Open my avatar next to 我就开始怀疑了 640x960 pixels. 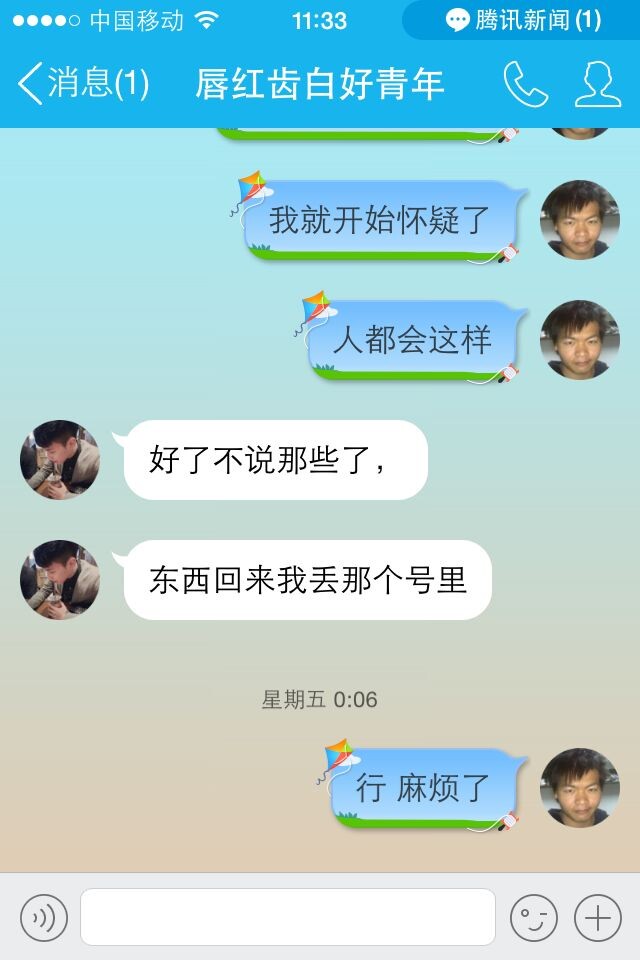click(580, 220)
